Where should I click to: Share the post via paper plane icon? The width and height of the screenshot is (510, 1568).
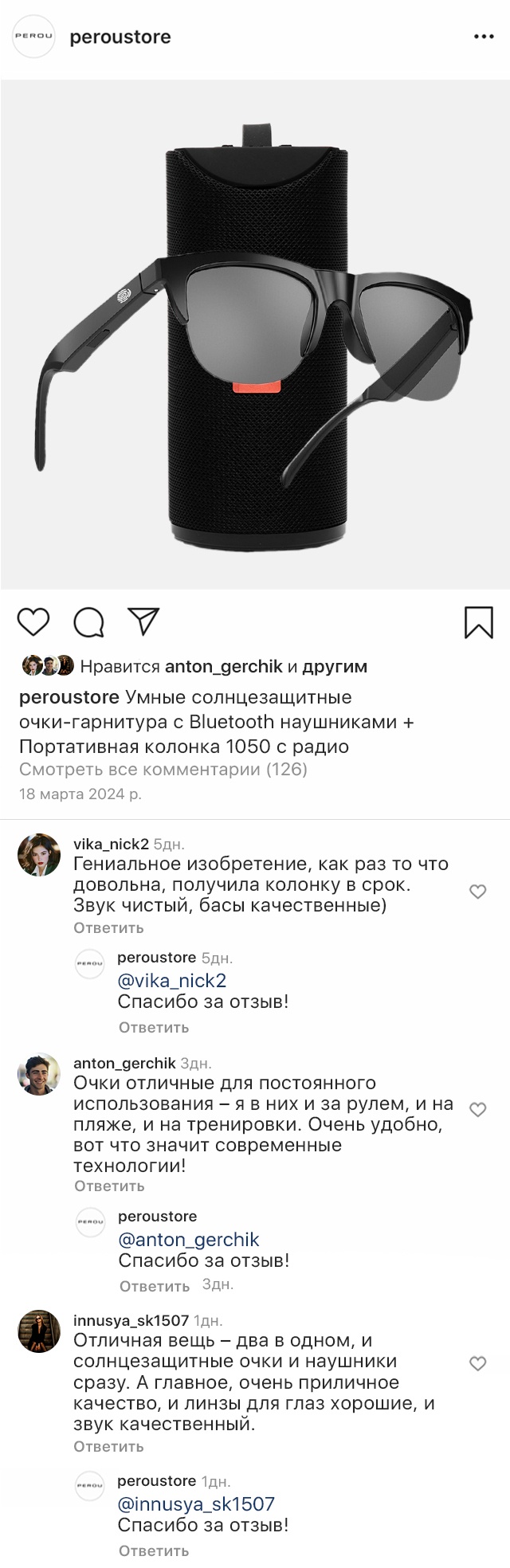pyautogui.click(x=144, y=622)
